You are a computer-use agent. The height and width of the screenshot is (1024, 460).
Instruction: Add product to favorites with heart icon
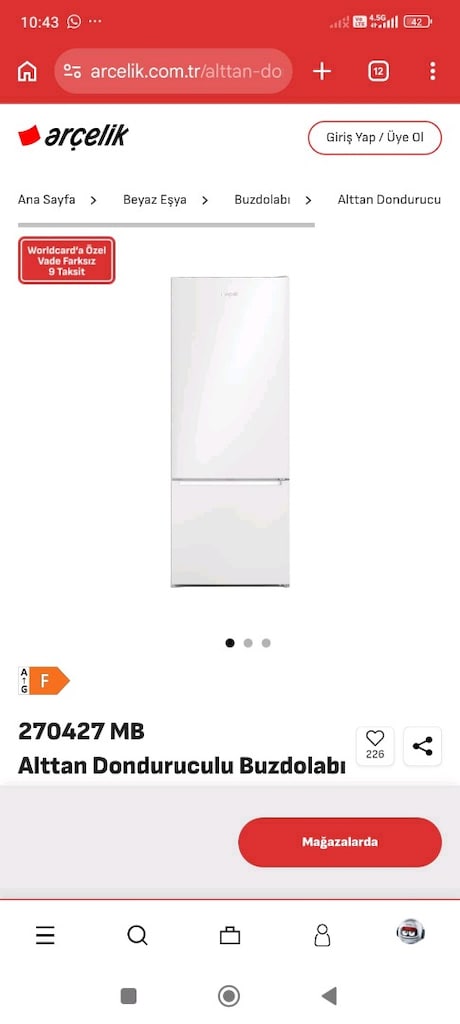point(375,746)
